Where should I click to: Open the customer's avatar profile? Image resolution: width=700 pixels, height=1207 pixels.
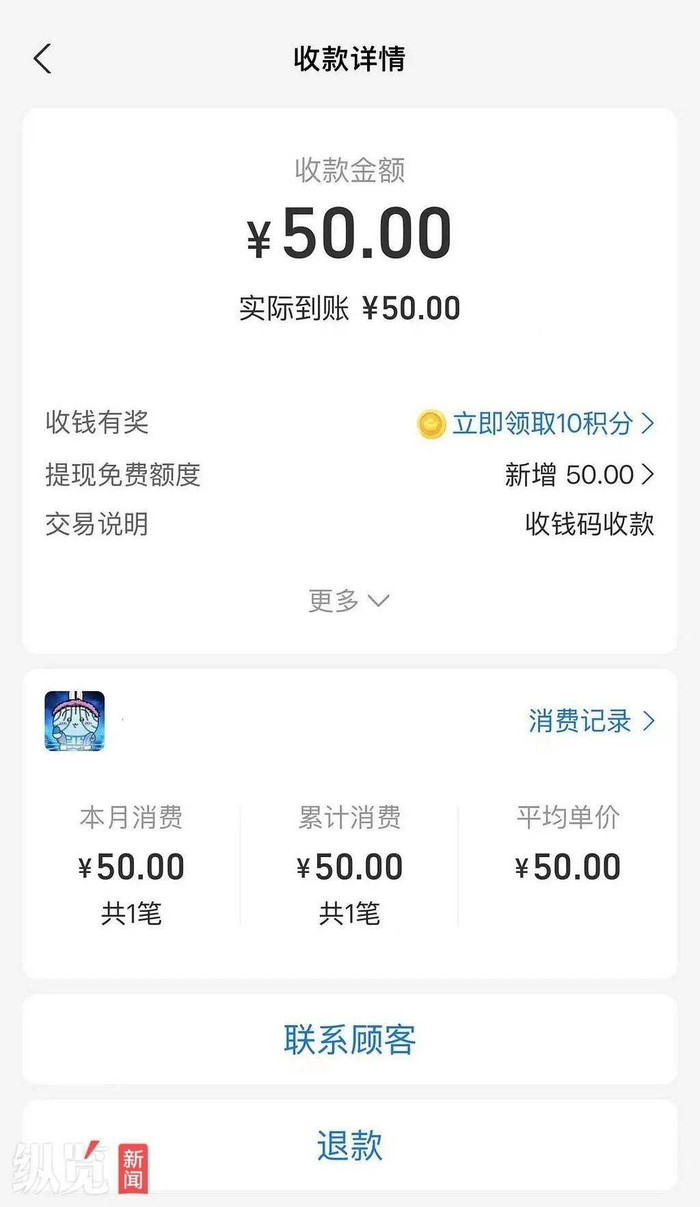pyautogui.click(x=75, y=721)
